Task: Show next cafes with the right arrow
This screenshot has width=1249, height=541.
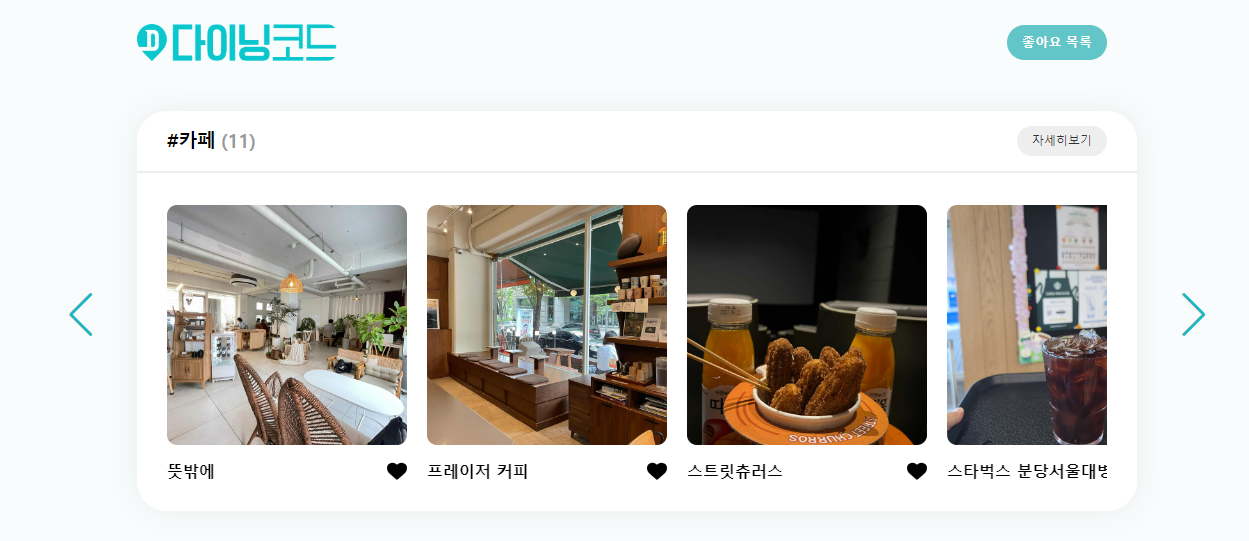Action: click(x=1194, y=314)
